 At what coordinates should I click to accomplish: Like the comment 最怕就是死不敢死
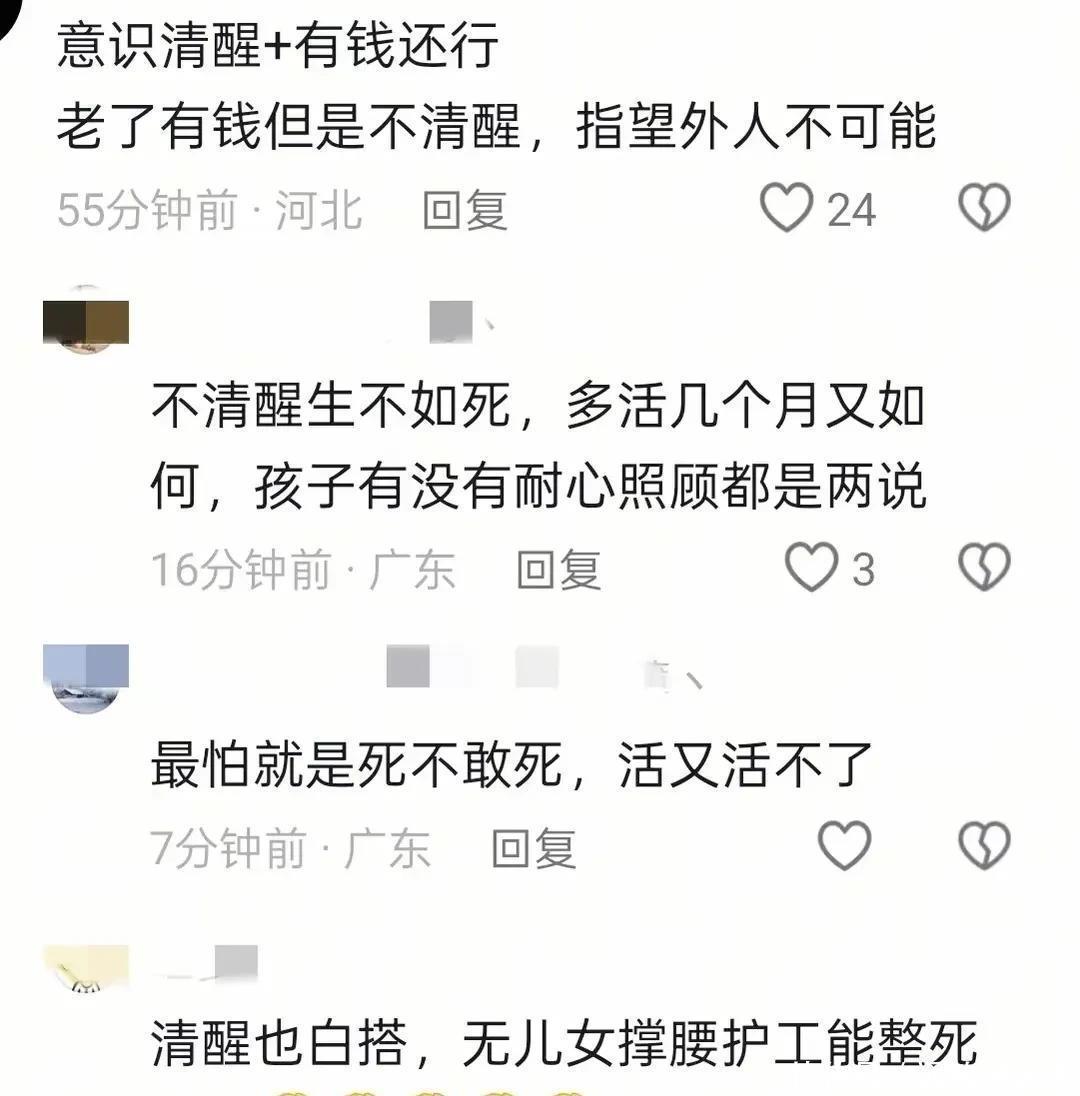coord(845,846)
